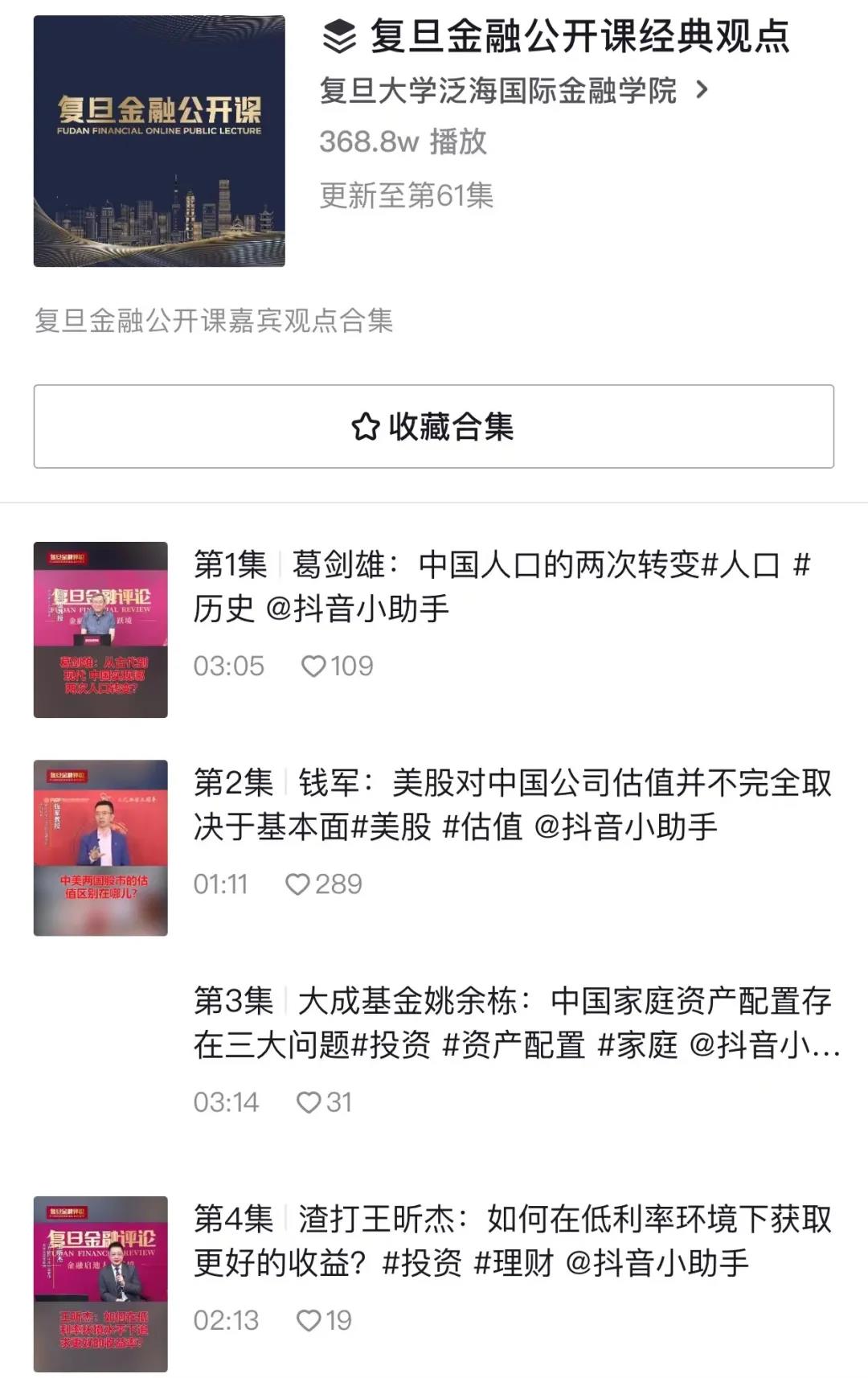Viewport: 868px width, 1378px height.
Task: Tap 收藏合集 to favorite this collection
Action: click(x=433, y=426)
